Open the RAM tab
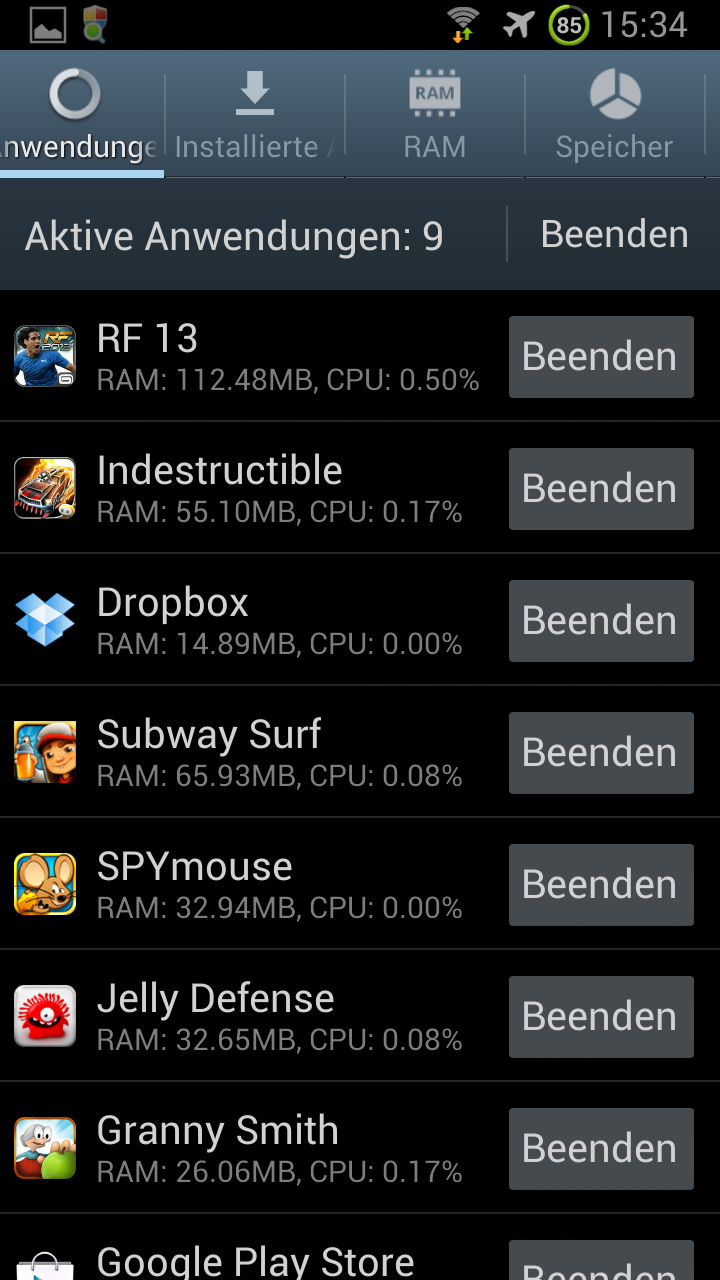The width and height of the screenshot is (720, 1280). click(x=435, y=115)
